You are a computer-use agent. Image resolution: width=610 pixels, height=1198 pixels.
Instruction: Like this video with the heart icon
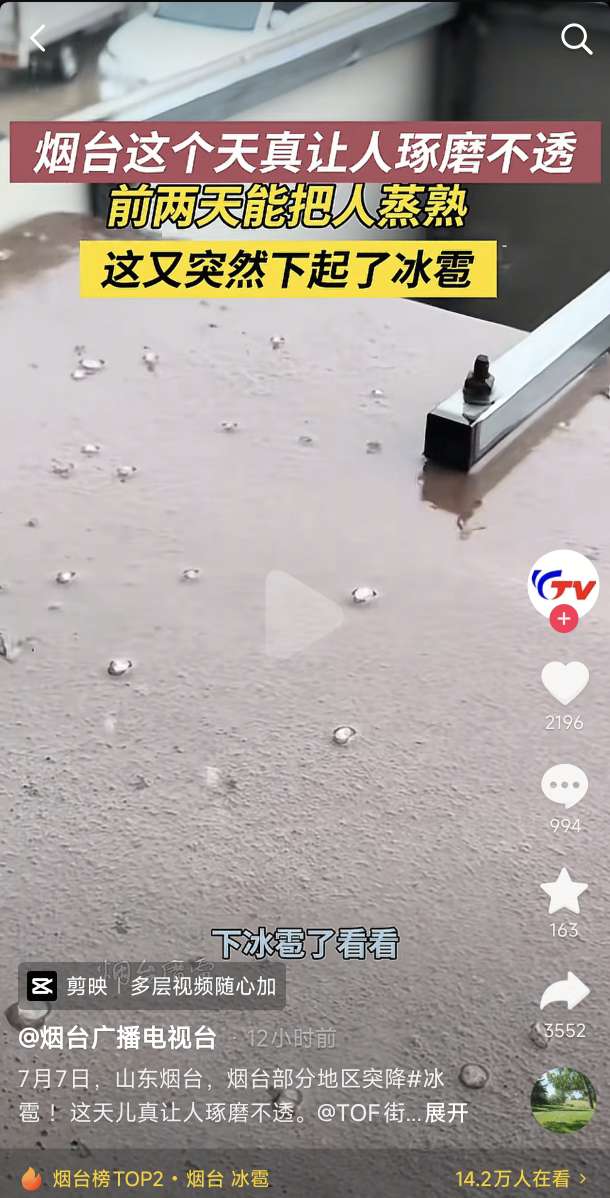click(x=564, y=684)
